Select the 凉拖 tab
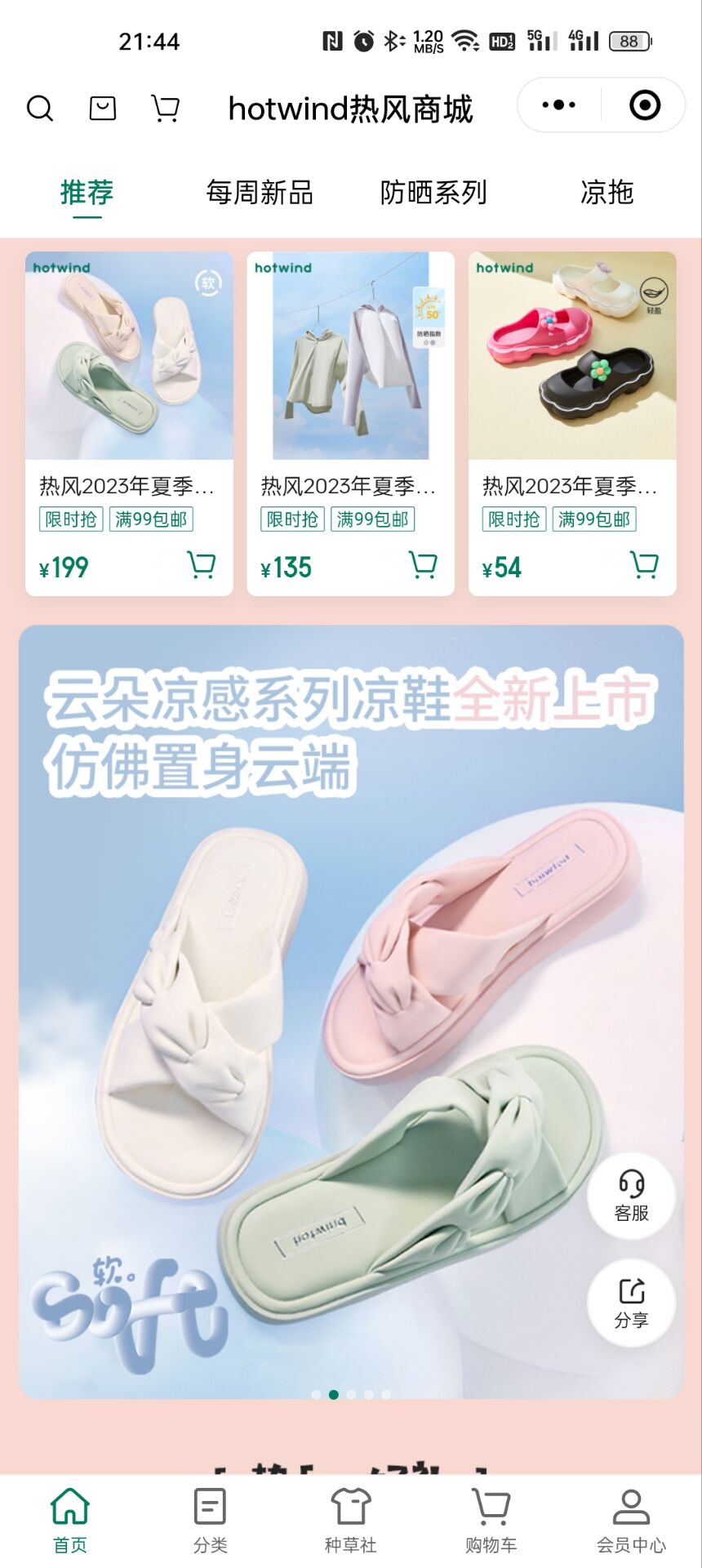The height and width of the screenshot is (1568, 702). click(x=606, y=193)
